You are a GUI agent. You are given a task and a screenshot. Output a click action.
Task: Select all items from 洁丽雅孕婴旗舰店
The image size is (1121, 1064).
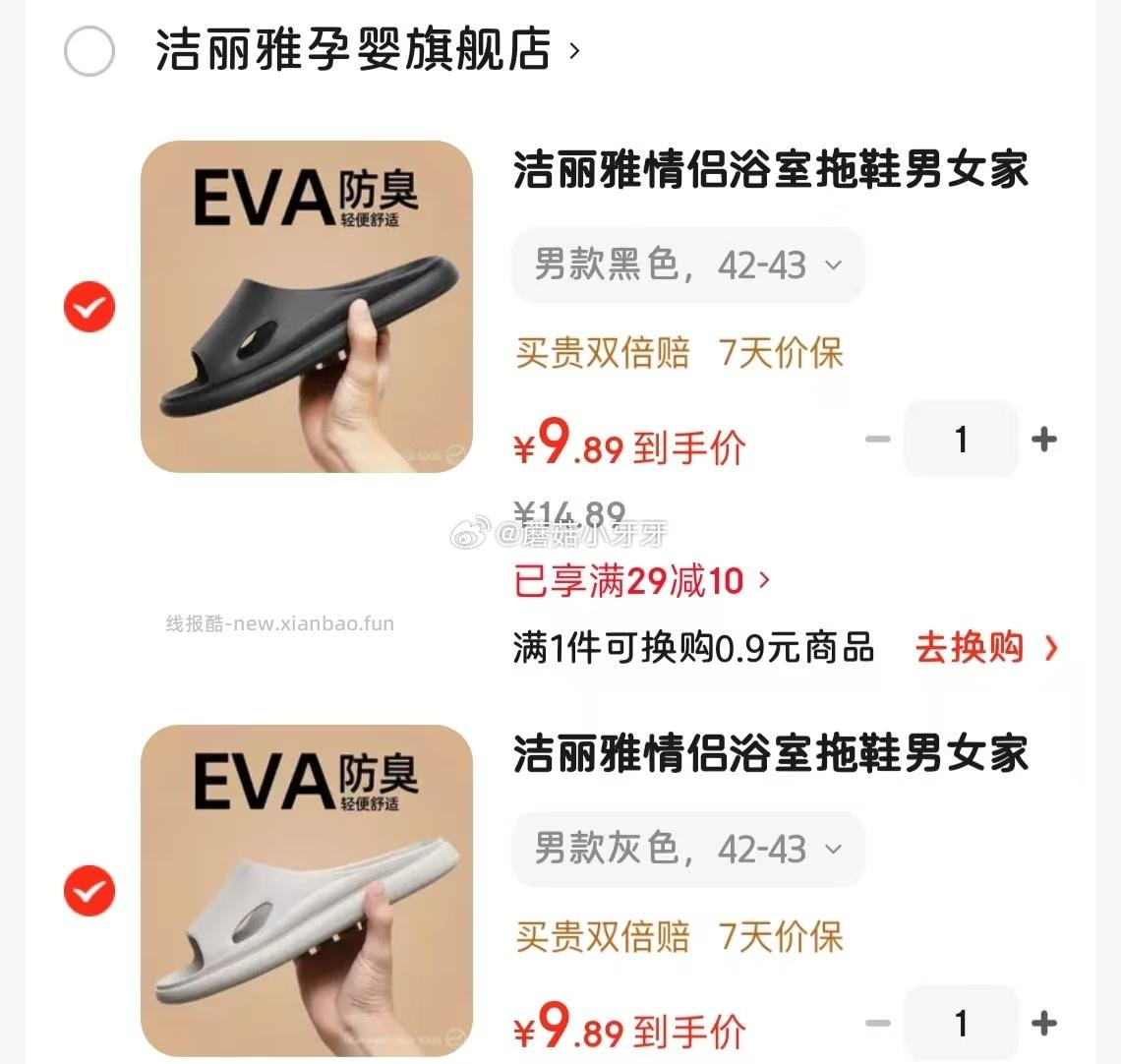[89, 51]
